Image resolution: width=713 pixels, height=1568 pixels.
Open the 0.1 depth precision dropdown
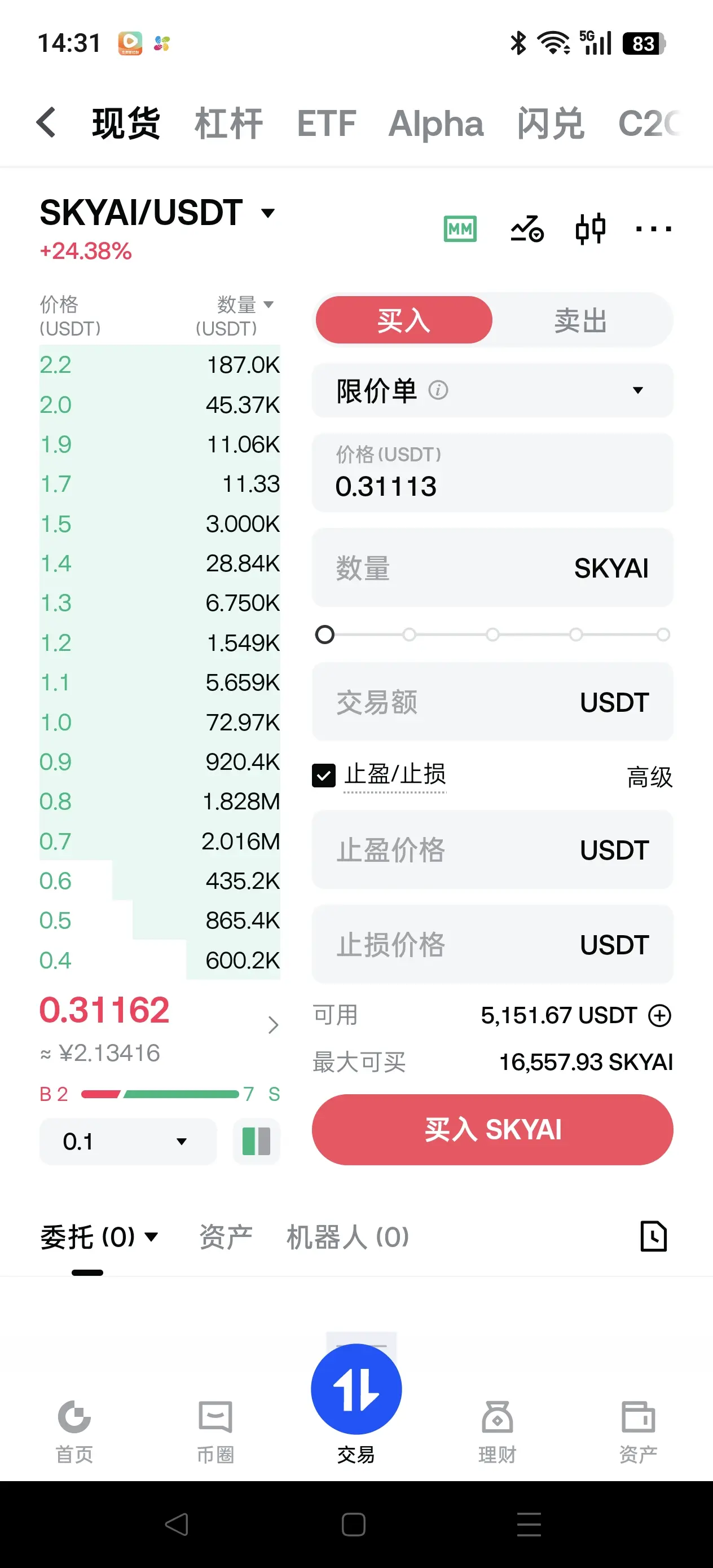pos(128,1141)
